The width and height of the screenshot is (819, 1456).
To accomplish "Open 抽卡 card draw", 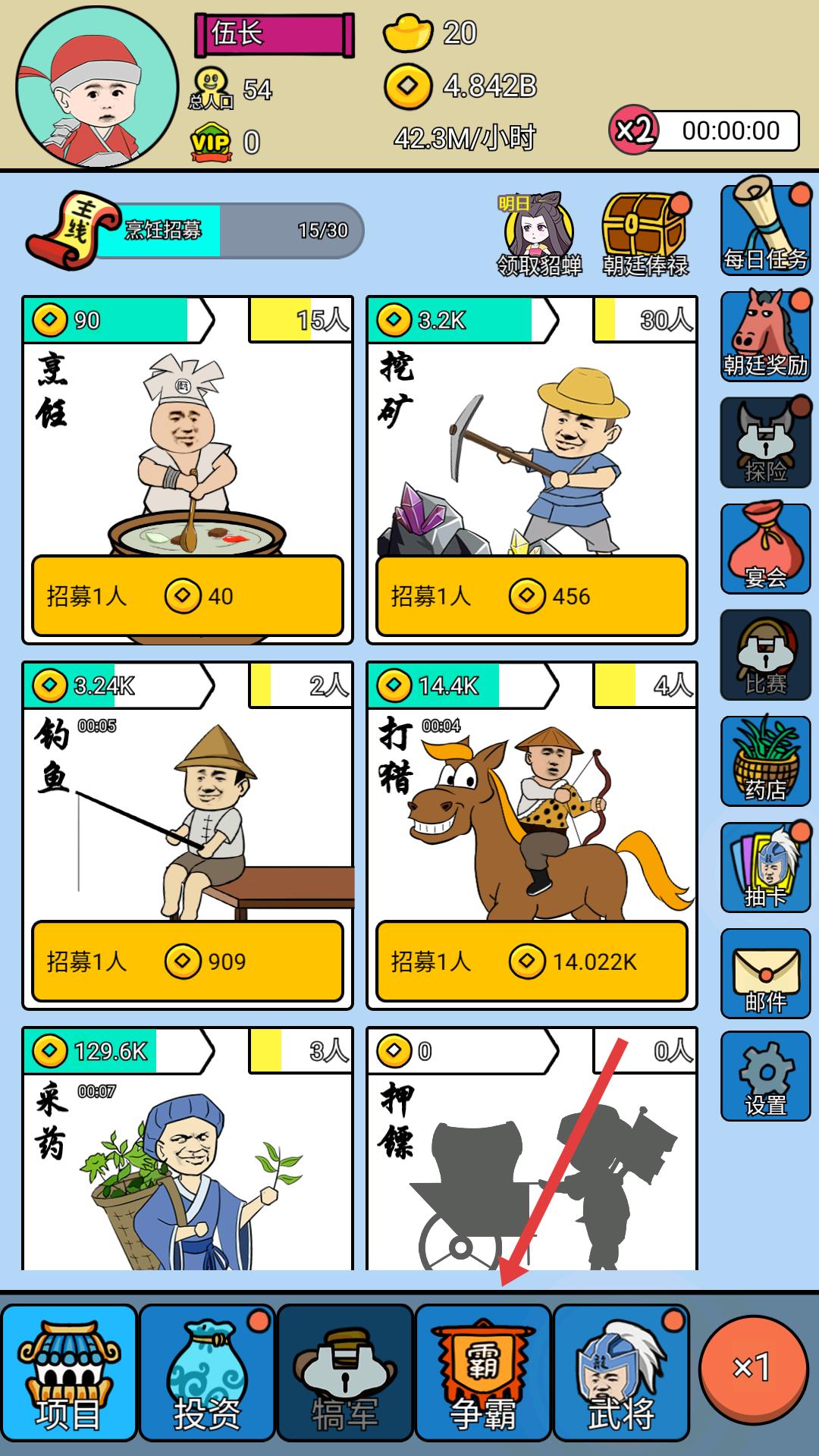I will (765, 866).
